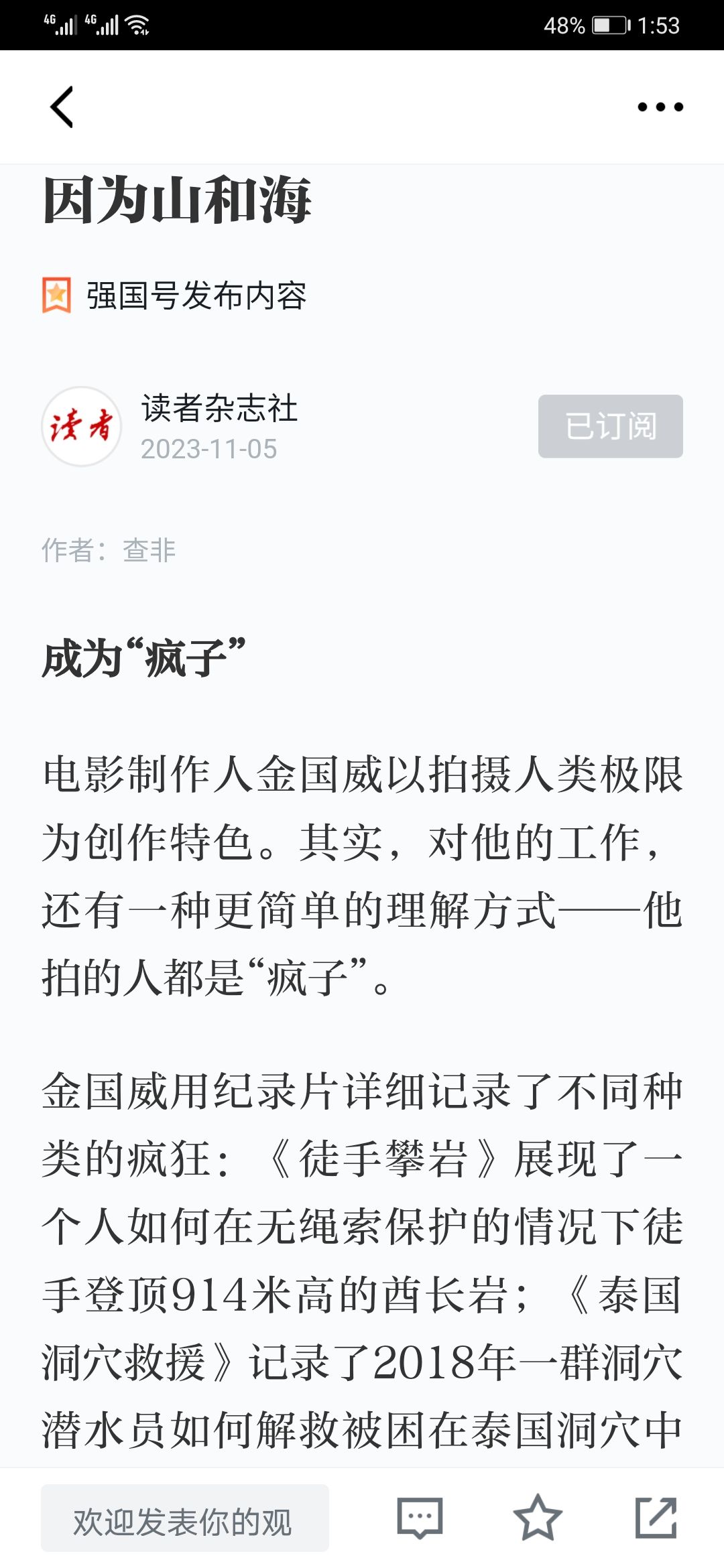724x1568 pixels.
Task: Favorite this article with the star icon
Action: tap(538, 1518)
